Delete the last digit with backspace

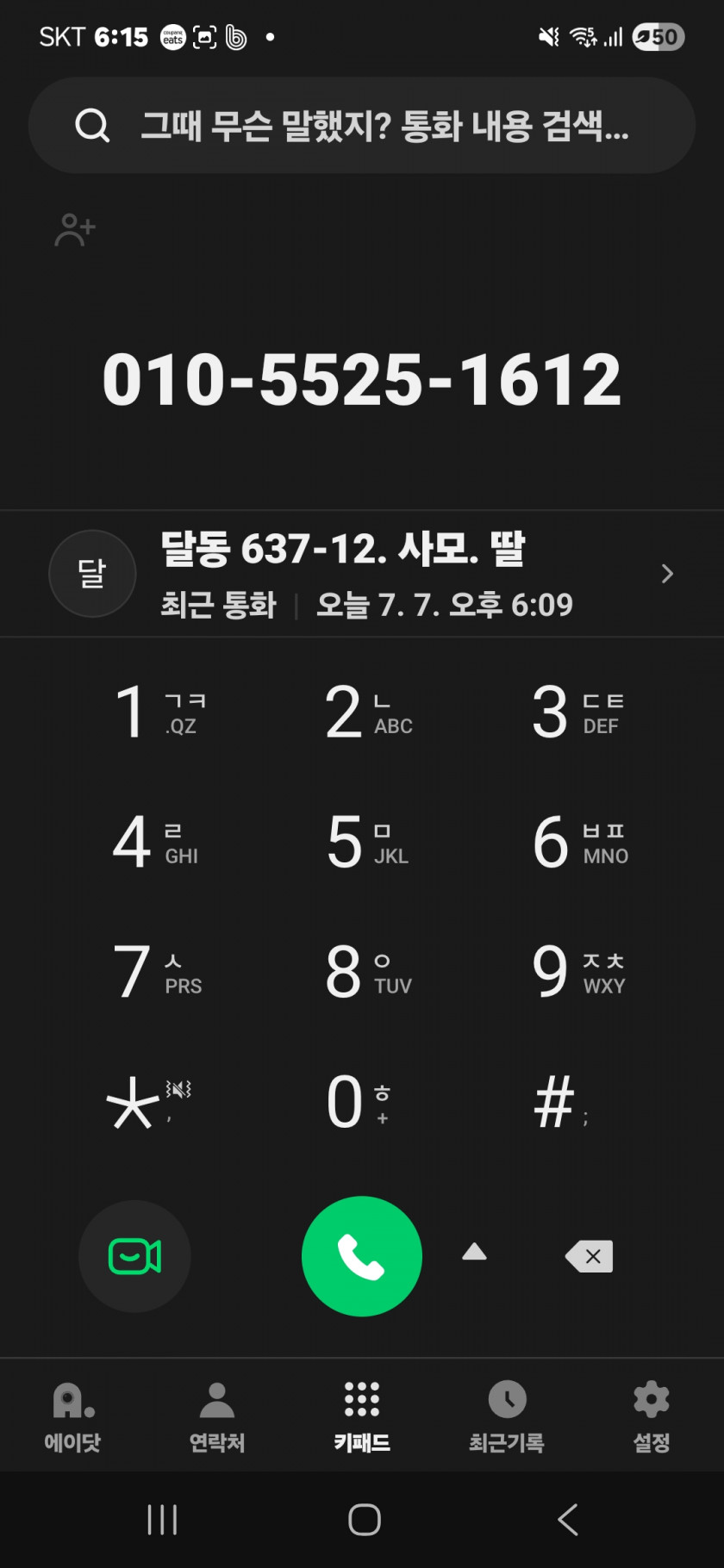point(590,1256)
